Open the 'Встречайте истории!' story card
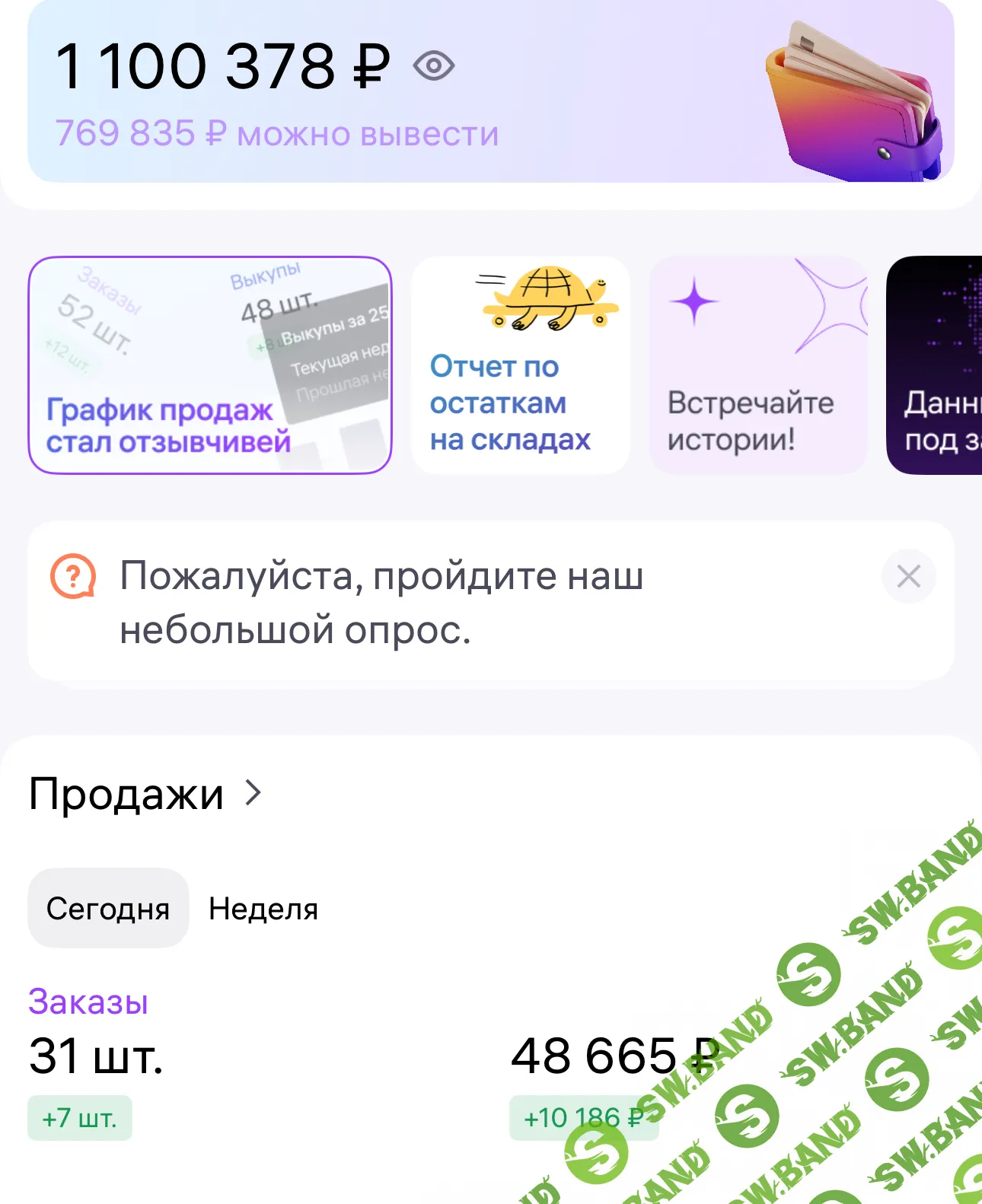The width and height of the screenshot is (982, 1204). [x=758, y=365]
